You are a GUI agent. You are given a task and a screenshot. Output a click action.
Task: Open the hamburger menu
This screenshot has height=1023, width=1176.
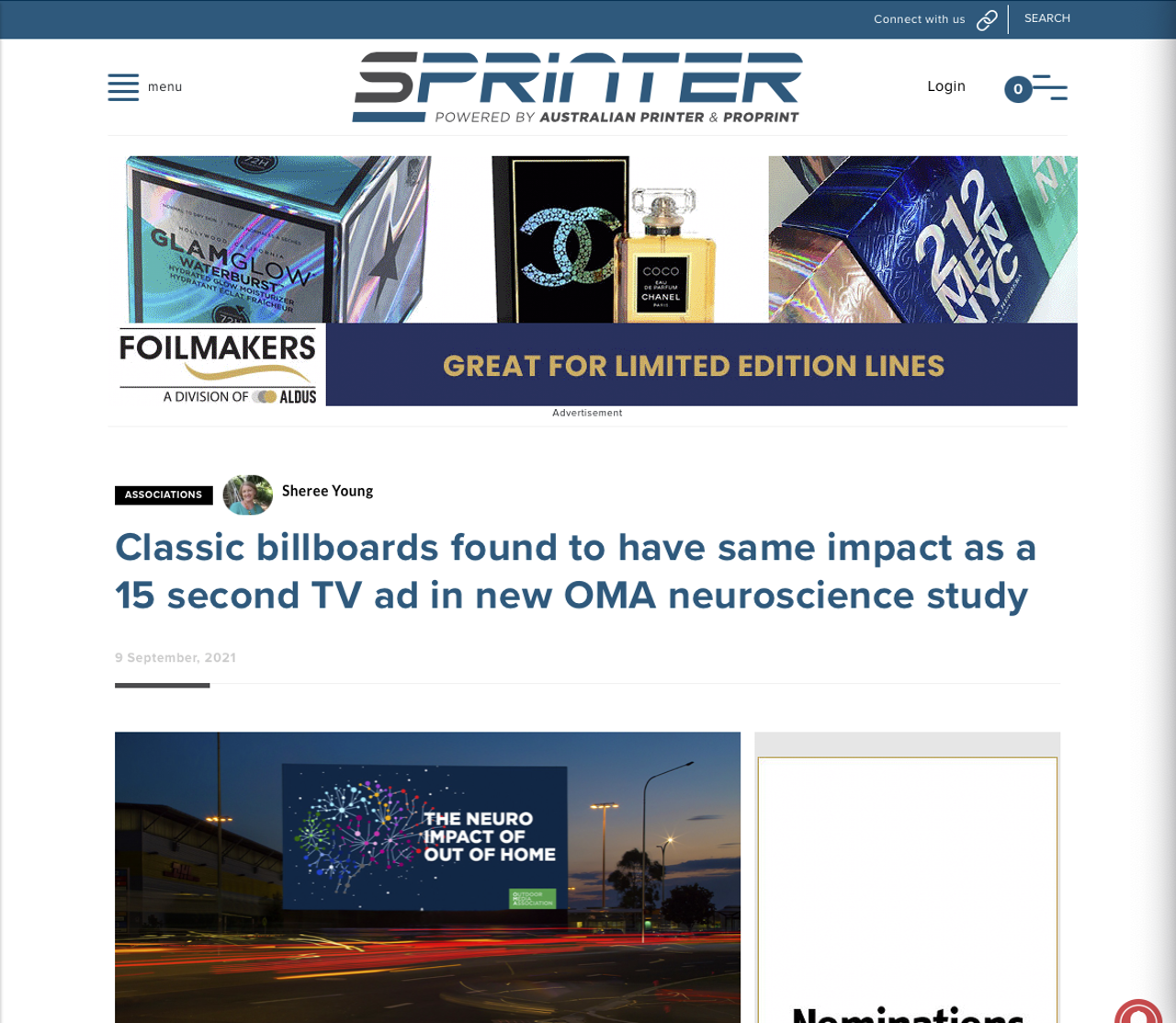123,87
